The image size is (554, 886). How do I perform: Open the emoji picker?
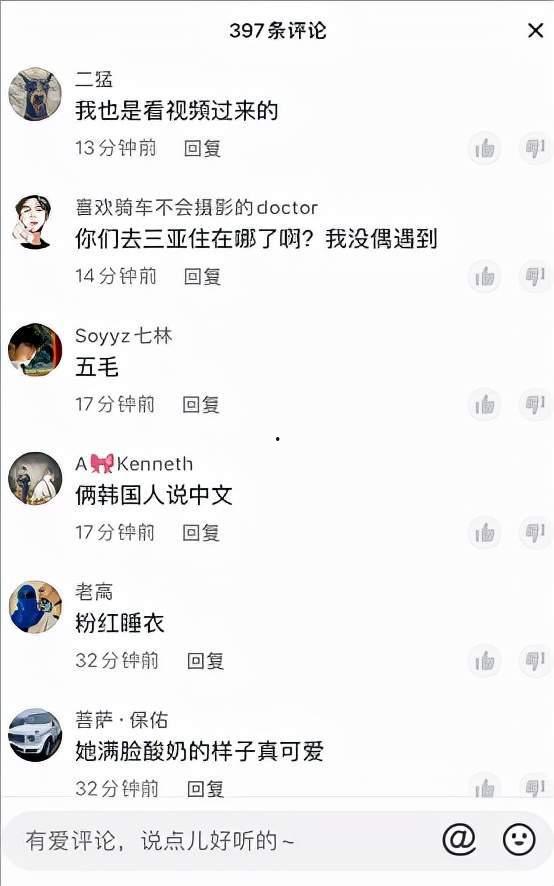point(519,840)
